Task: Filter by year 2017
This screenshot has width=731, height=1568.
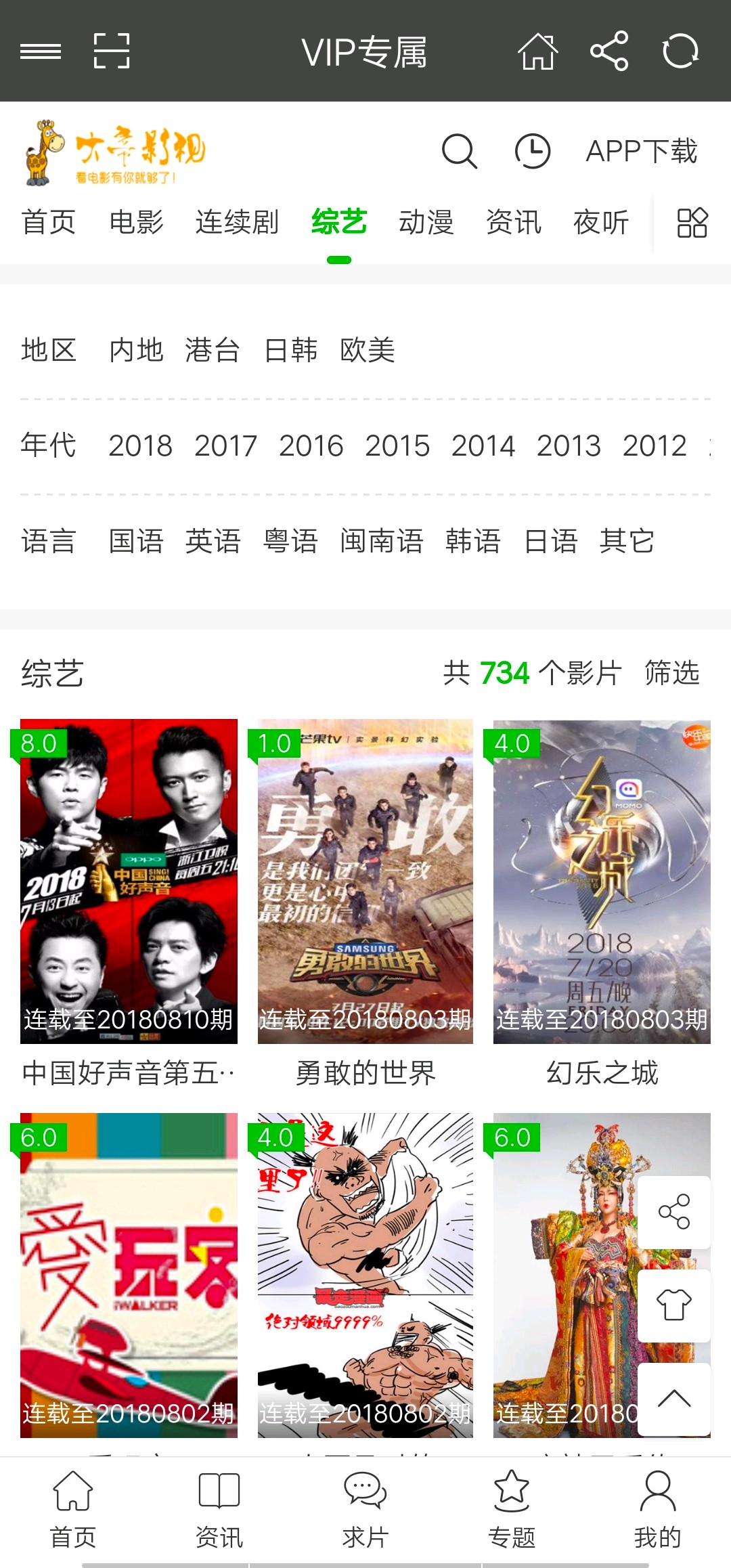Action: click(225, 446)
